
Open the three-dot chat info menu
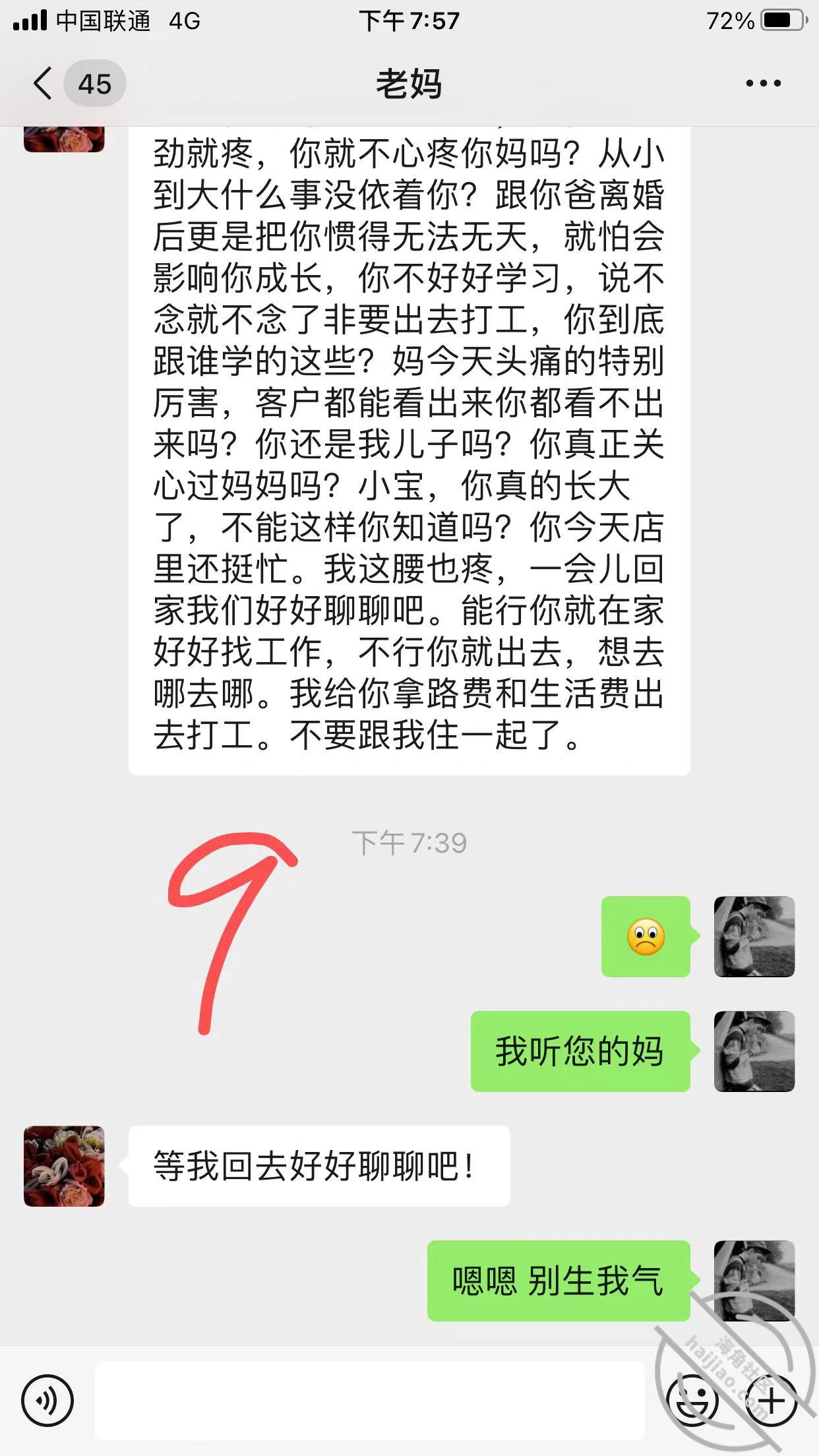(x=763, y=84)
